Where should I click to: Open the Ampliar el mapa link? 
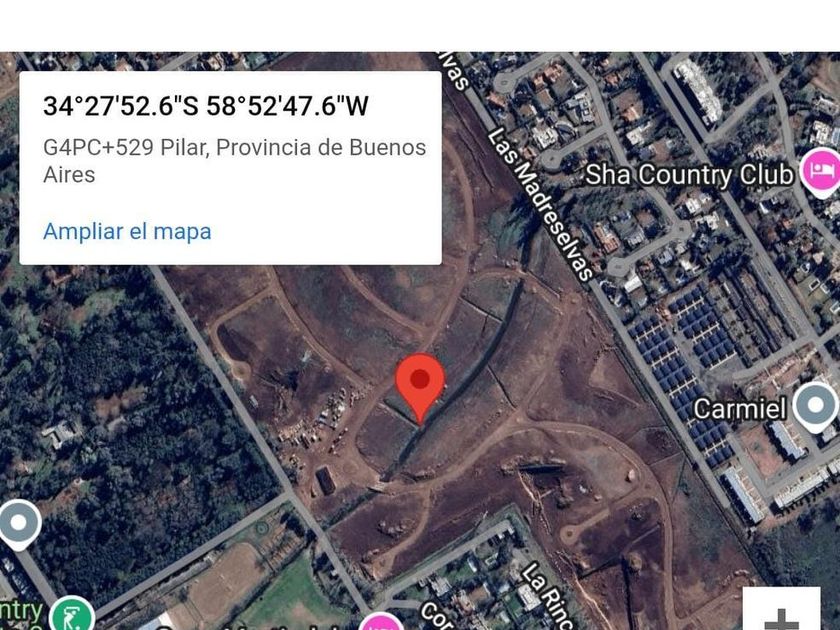pos(127,232)
